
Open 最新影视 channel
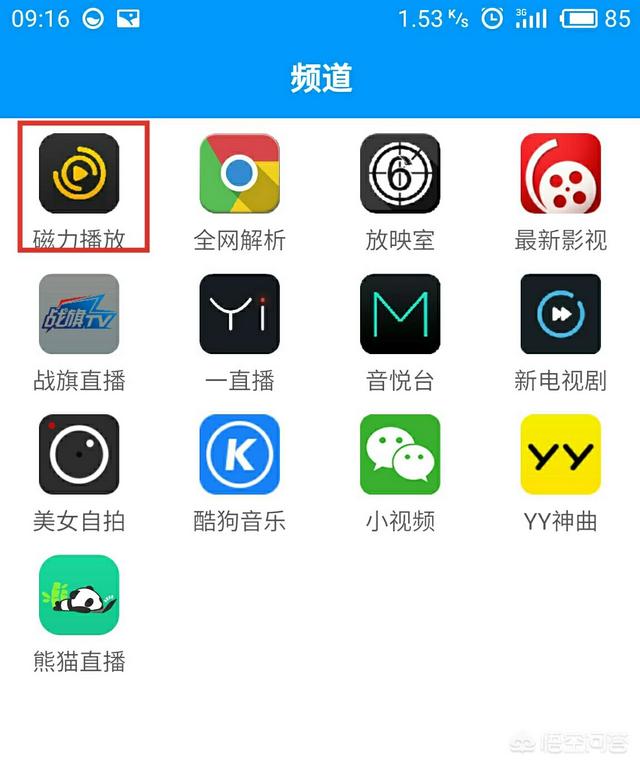560,174
